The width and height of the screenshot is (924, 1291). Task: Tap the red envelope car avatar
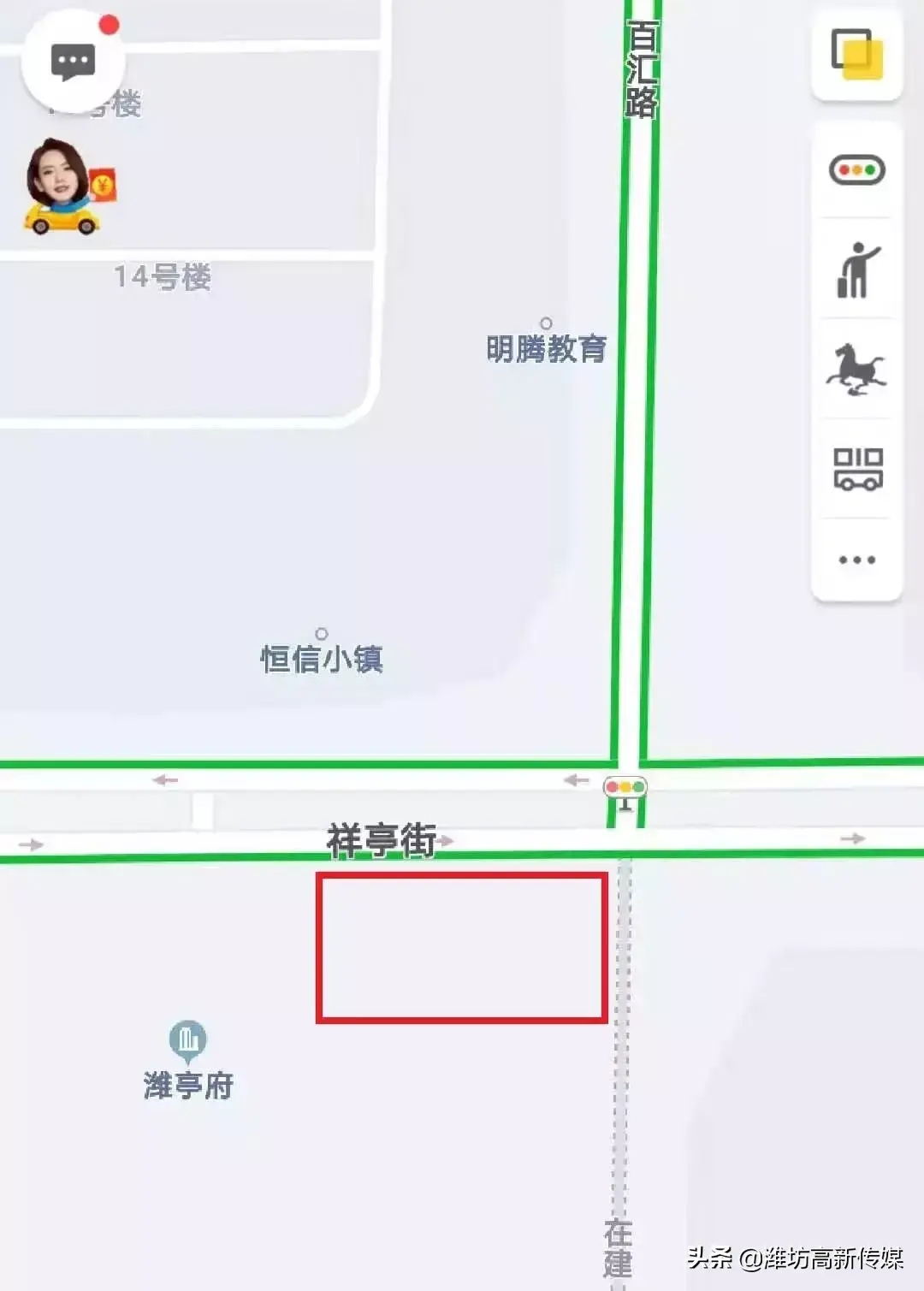[x=67, y=188]
